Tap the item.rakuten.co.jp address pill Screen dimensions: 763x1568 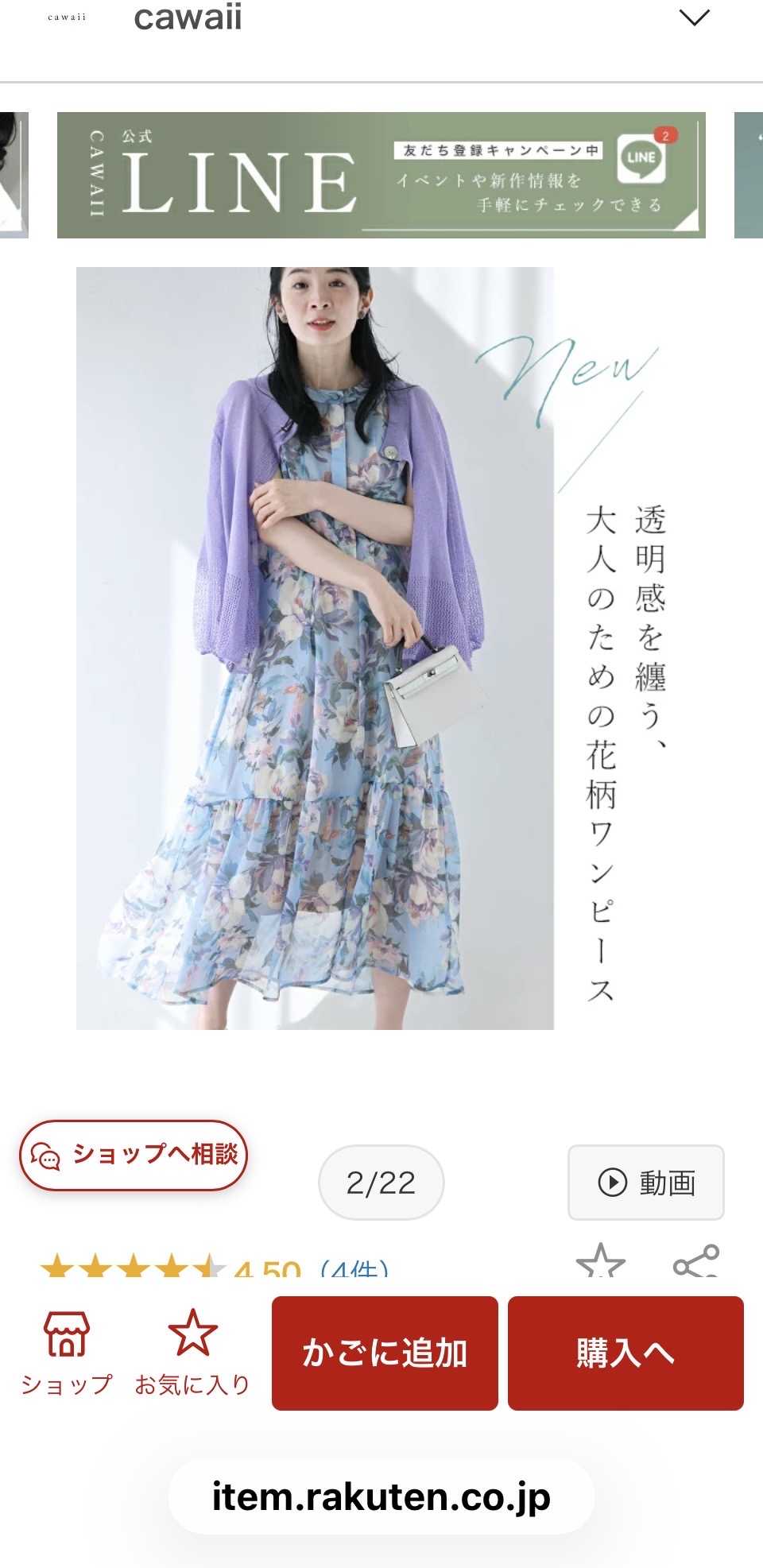point(381,1497)
